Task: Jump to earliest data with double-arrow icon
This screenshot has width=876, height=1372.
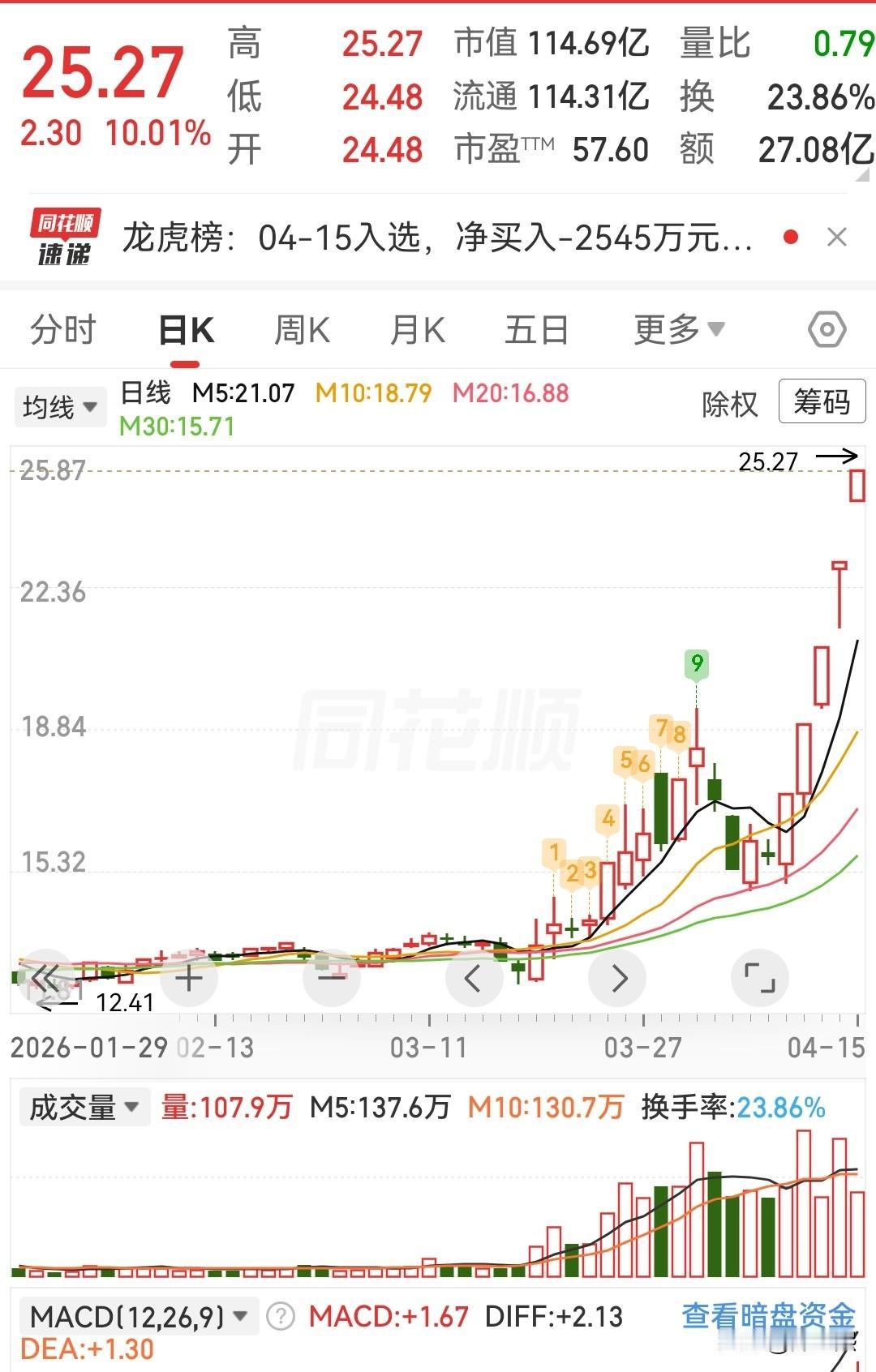Action: point(46,978)
